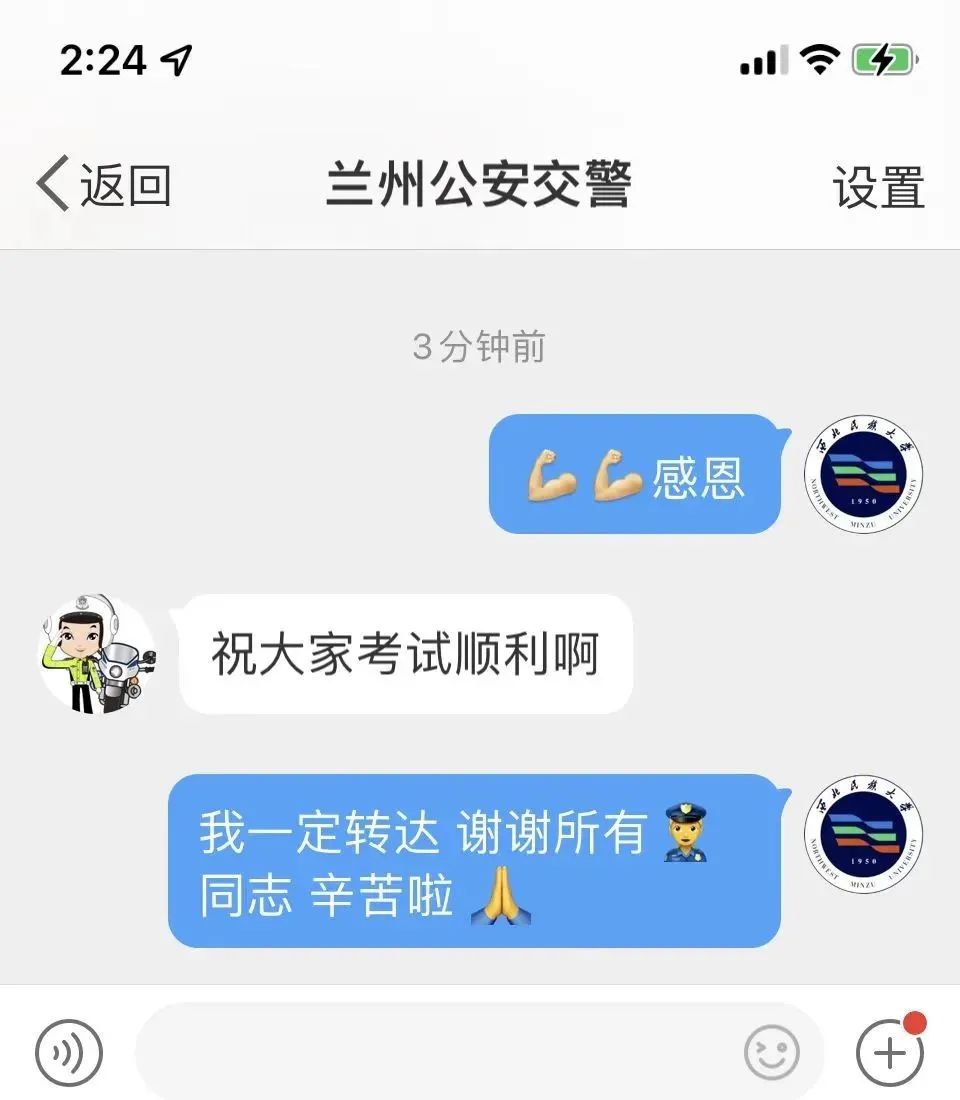The width and height of the screenshot is (960, 1100).
Task: View 兰州公安交警's avatar profile
Action: tap(97, 655)
